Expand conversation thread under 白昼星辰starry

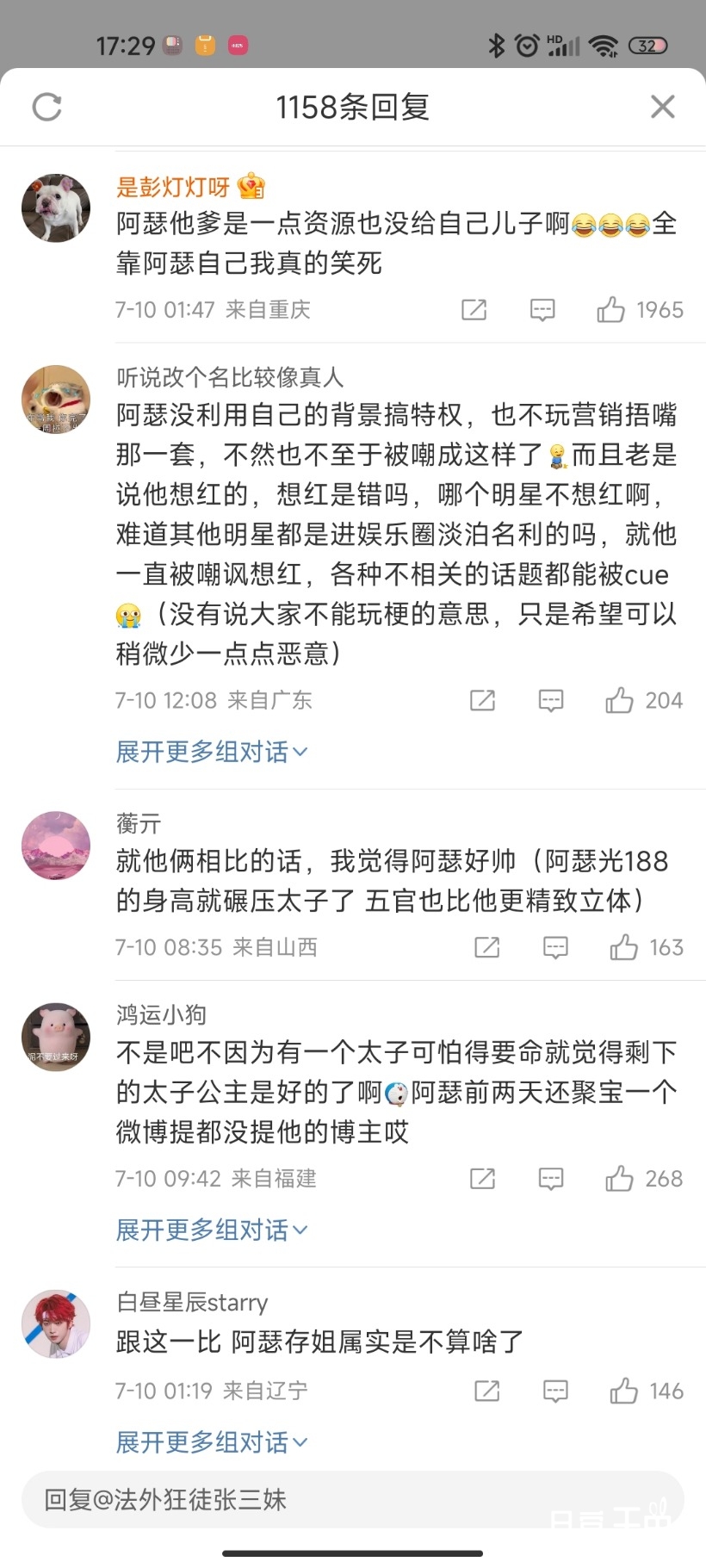pyautogui.click(x=212, y=1441)
